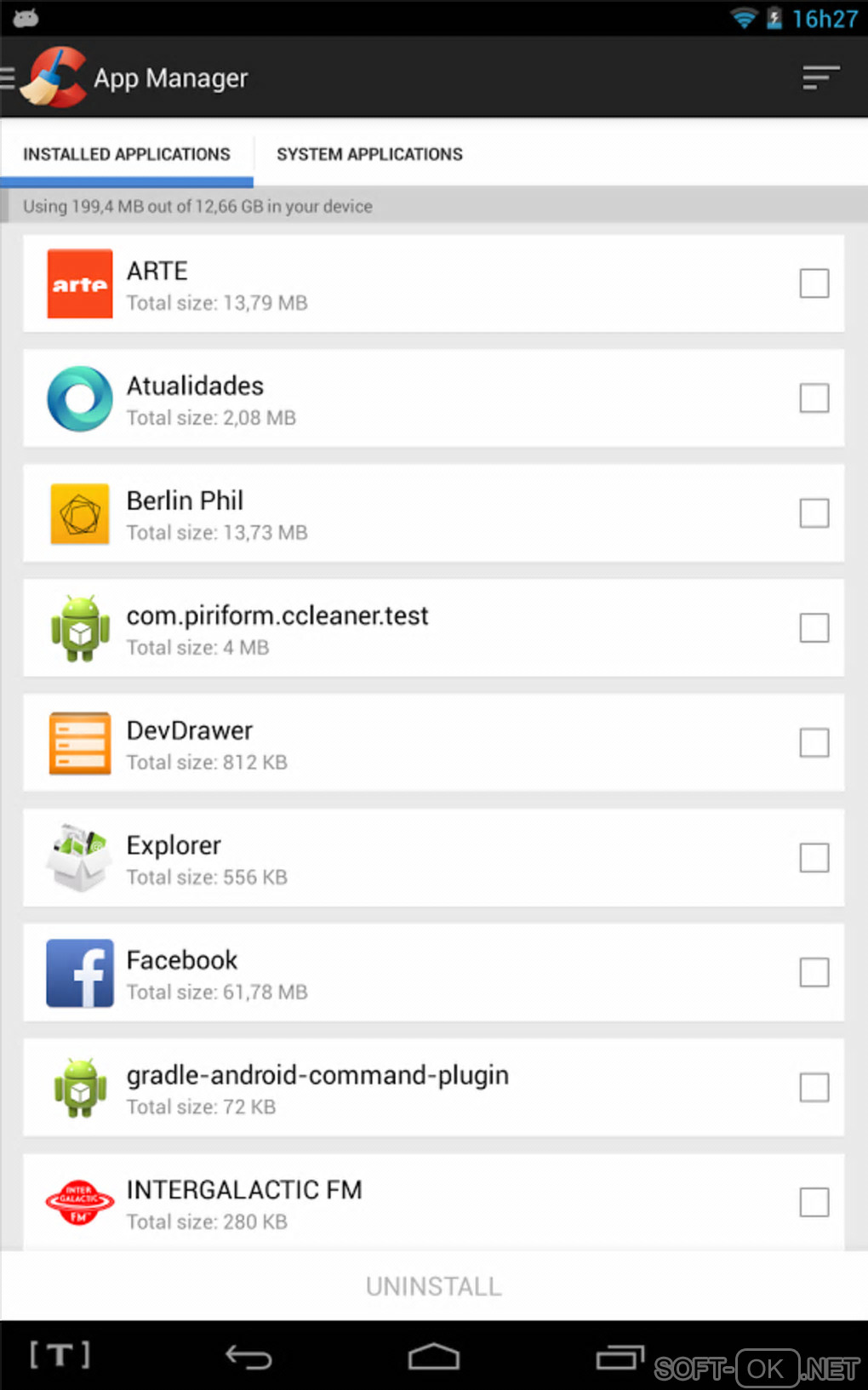
Task: Select the Explorer app checkbox
Action: pos(814,858)
